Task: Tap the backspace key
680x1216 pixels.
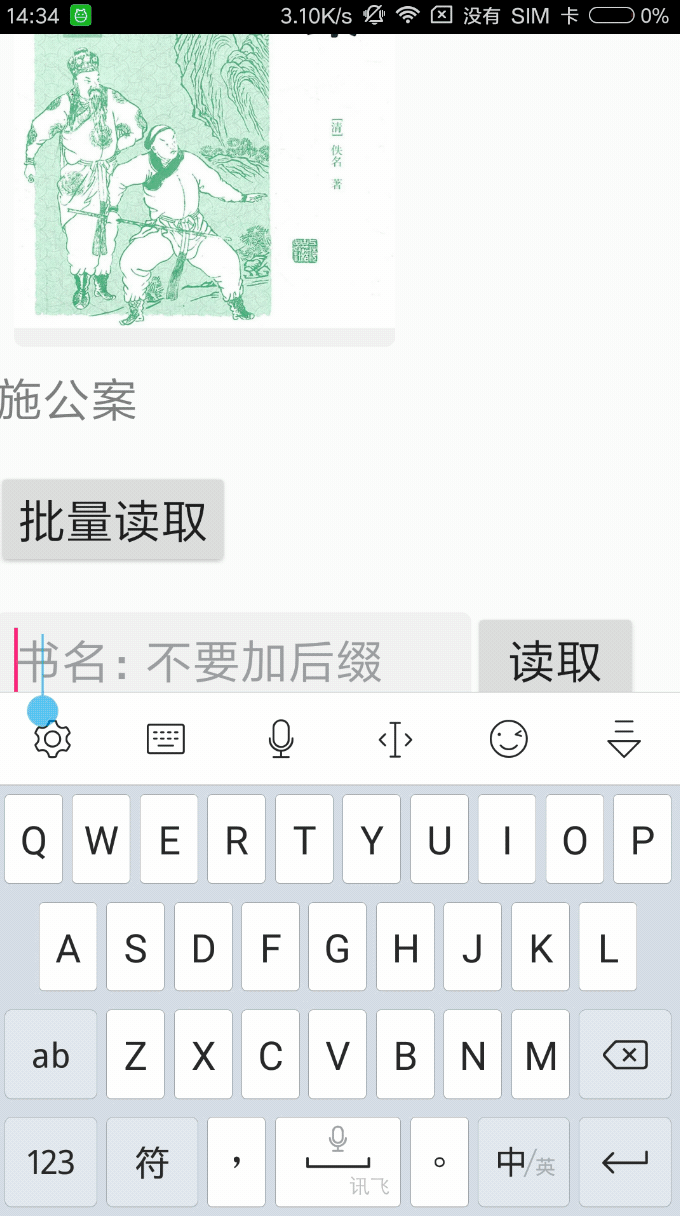Action: click(625, 1055)
